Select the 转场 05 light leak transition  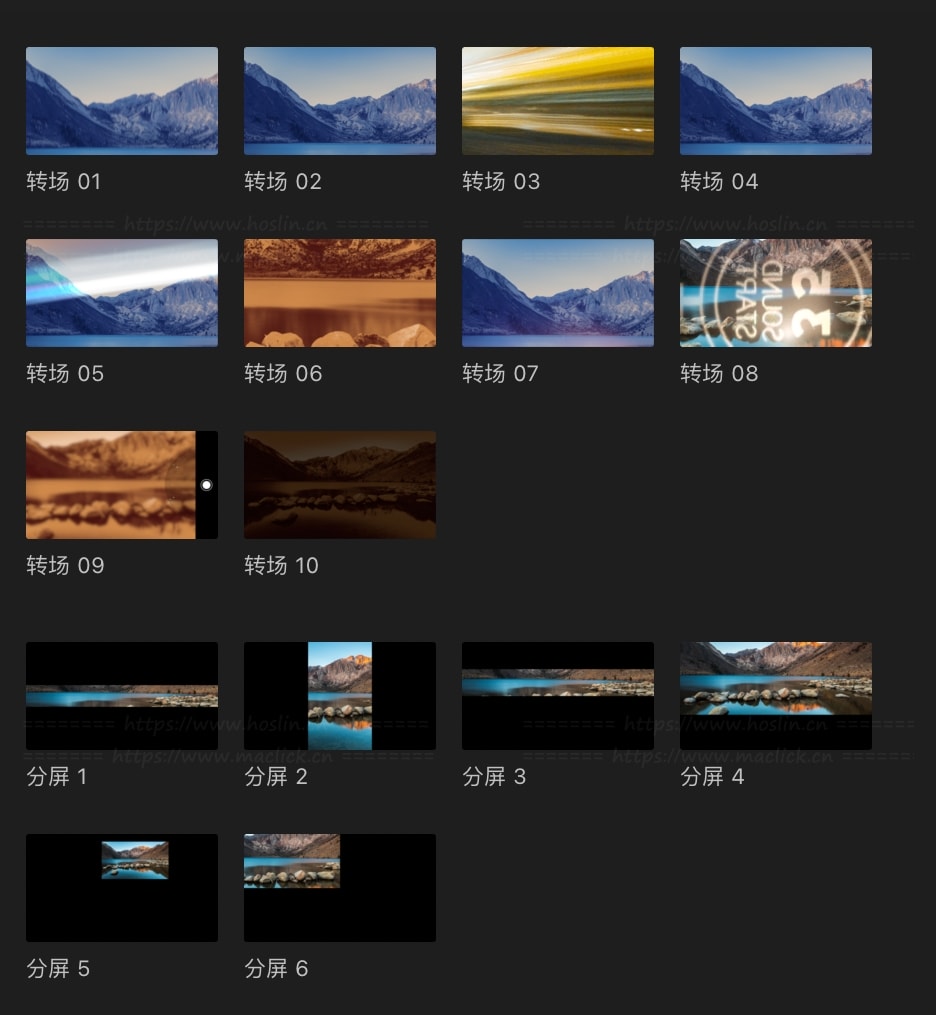coord(122,293)
